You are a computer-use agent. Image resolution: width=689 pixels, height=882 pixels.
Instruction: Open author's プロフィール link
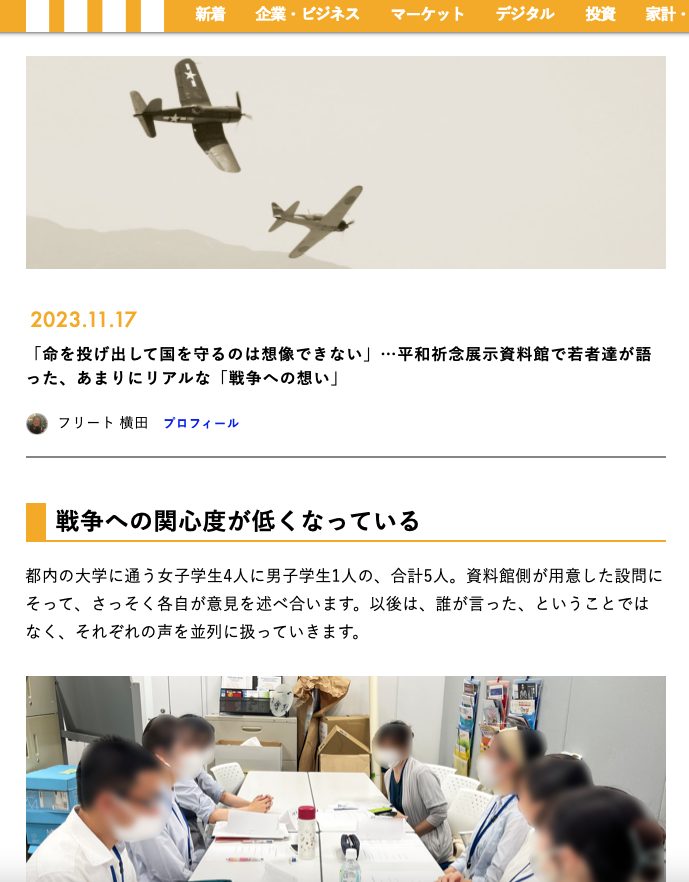201,423
